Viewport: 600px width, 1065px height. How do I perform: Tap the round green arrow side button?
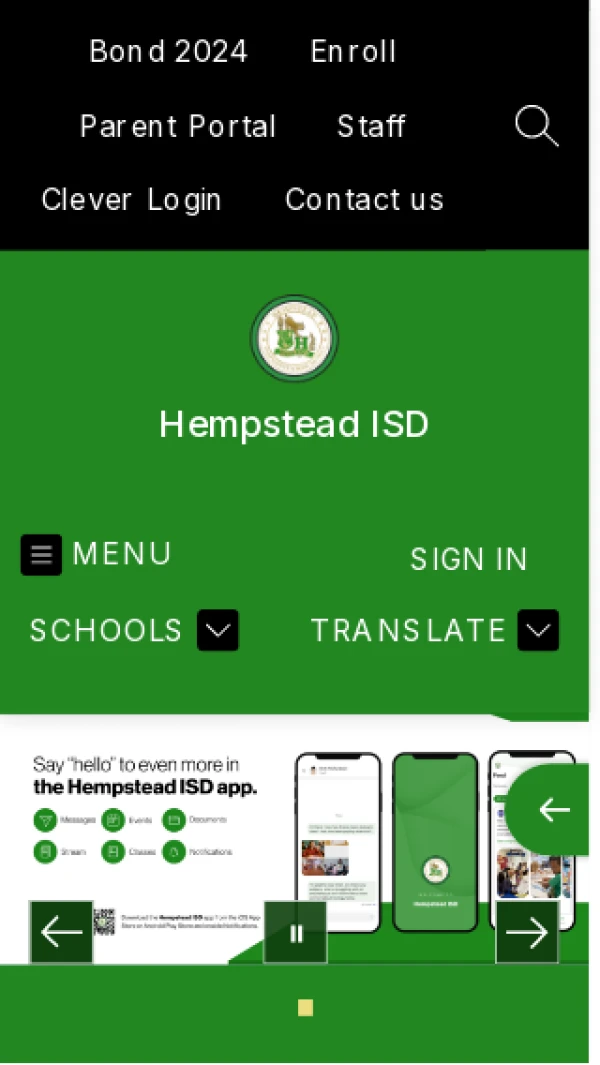552,809
